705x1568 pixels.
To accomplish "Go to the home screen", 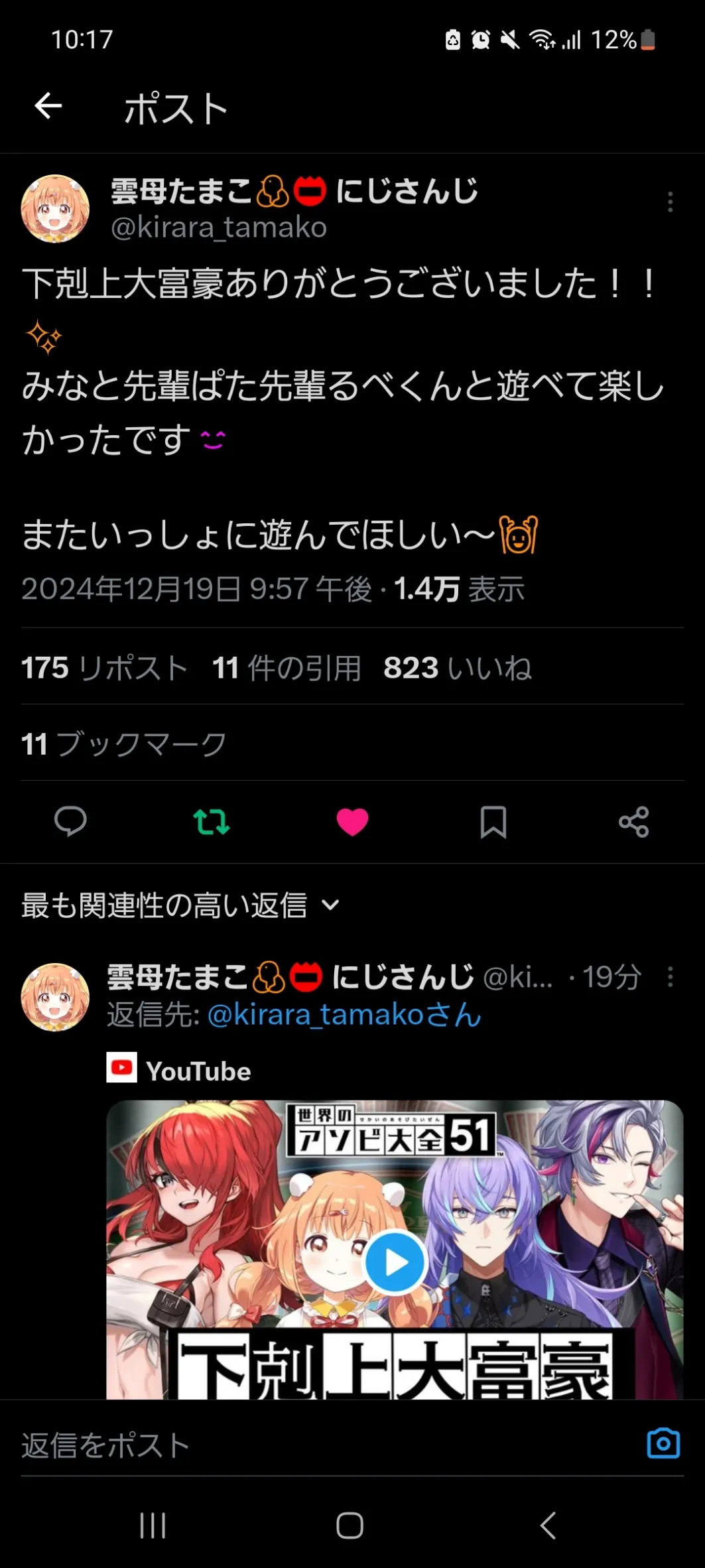I will (x=350, y=1526).
